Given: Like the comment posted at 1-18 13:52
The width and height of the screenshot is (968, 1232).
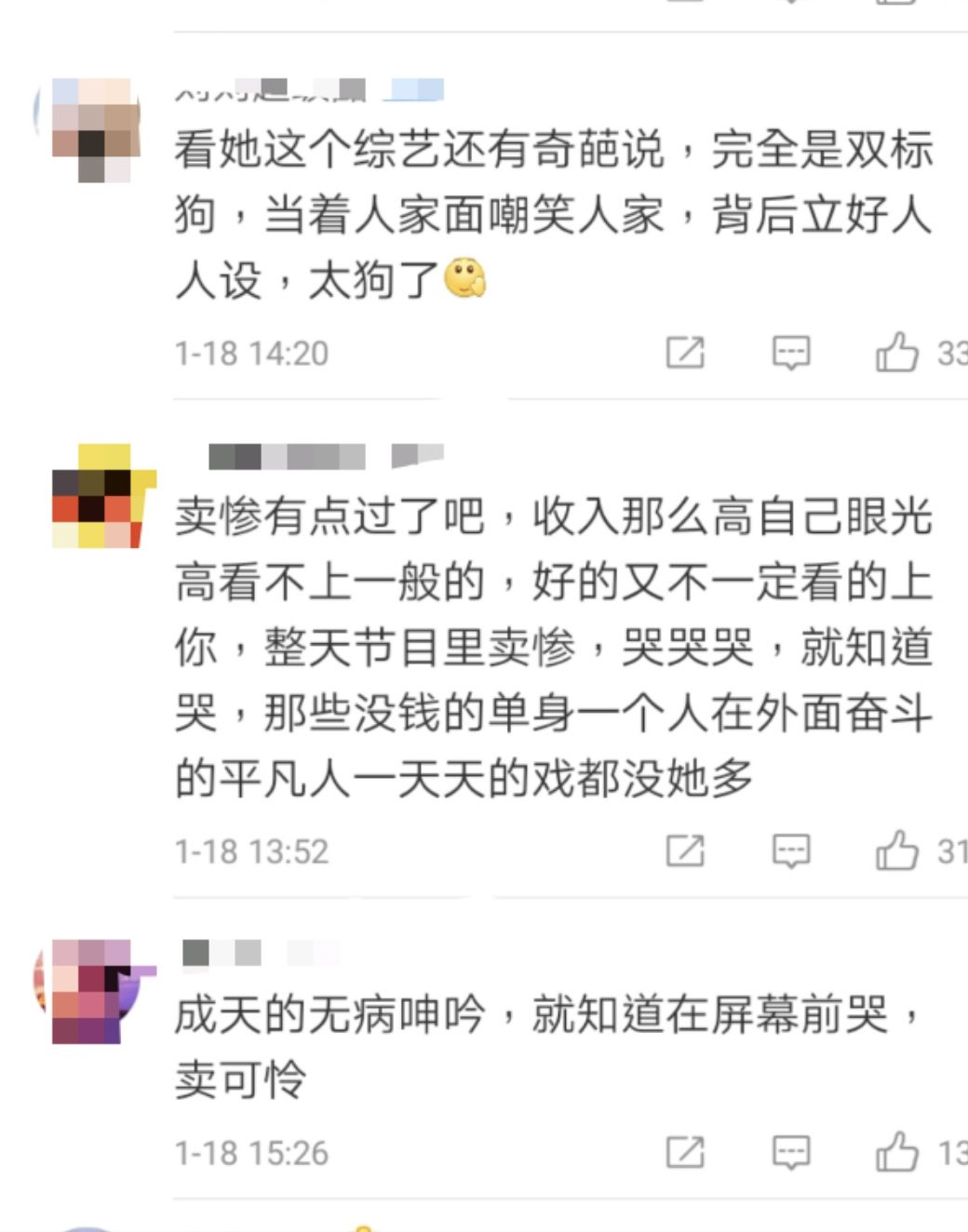Looking at the screenshot, I should (896, 850).
